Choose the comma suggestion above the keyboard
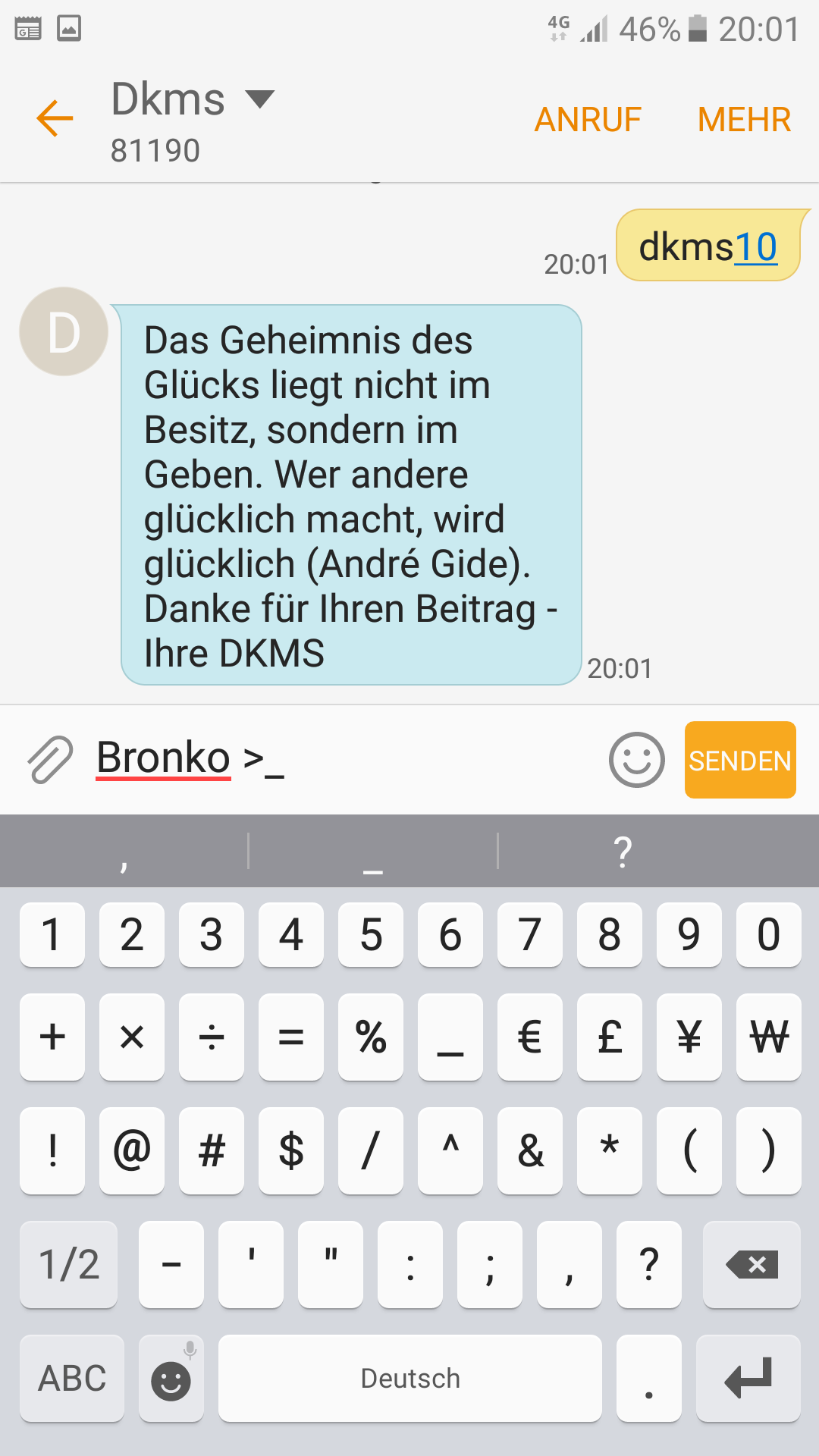The width and height of the screenshot is (819, 1456). pyautogui.click(x=124, y=852)
